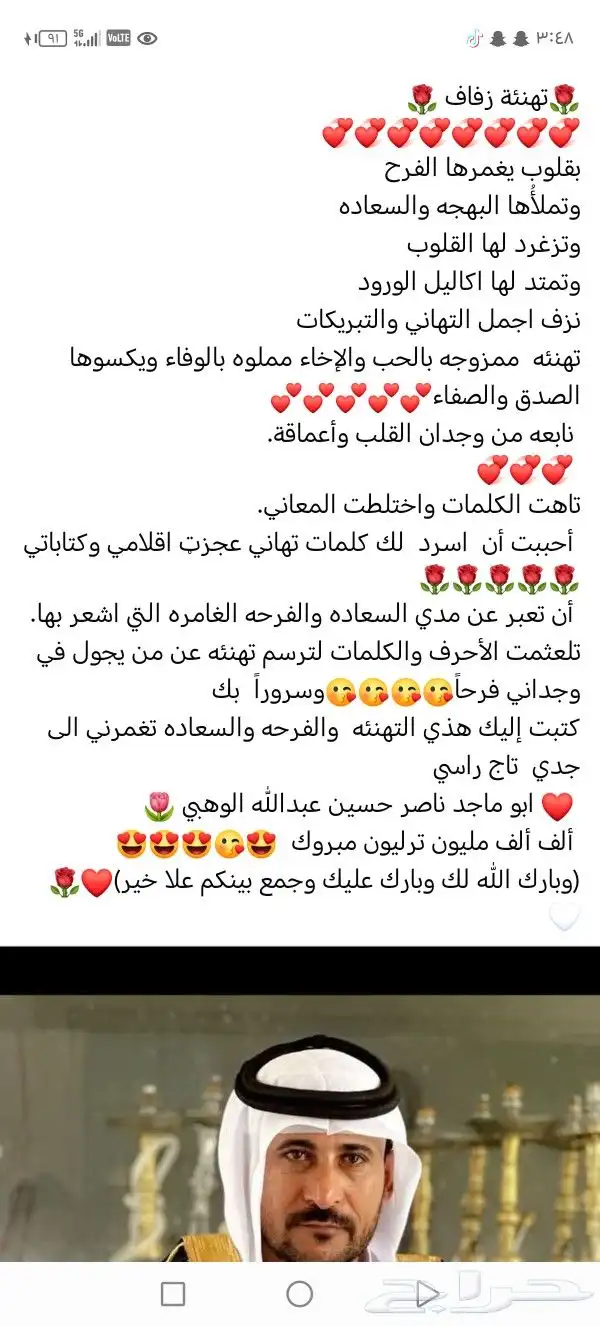The height and width of the screenshot is (1326, 600).
Task: Go to the home screen
Action: click(300, 1293)
